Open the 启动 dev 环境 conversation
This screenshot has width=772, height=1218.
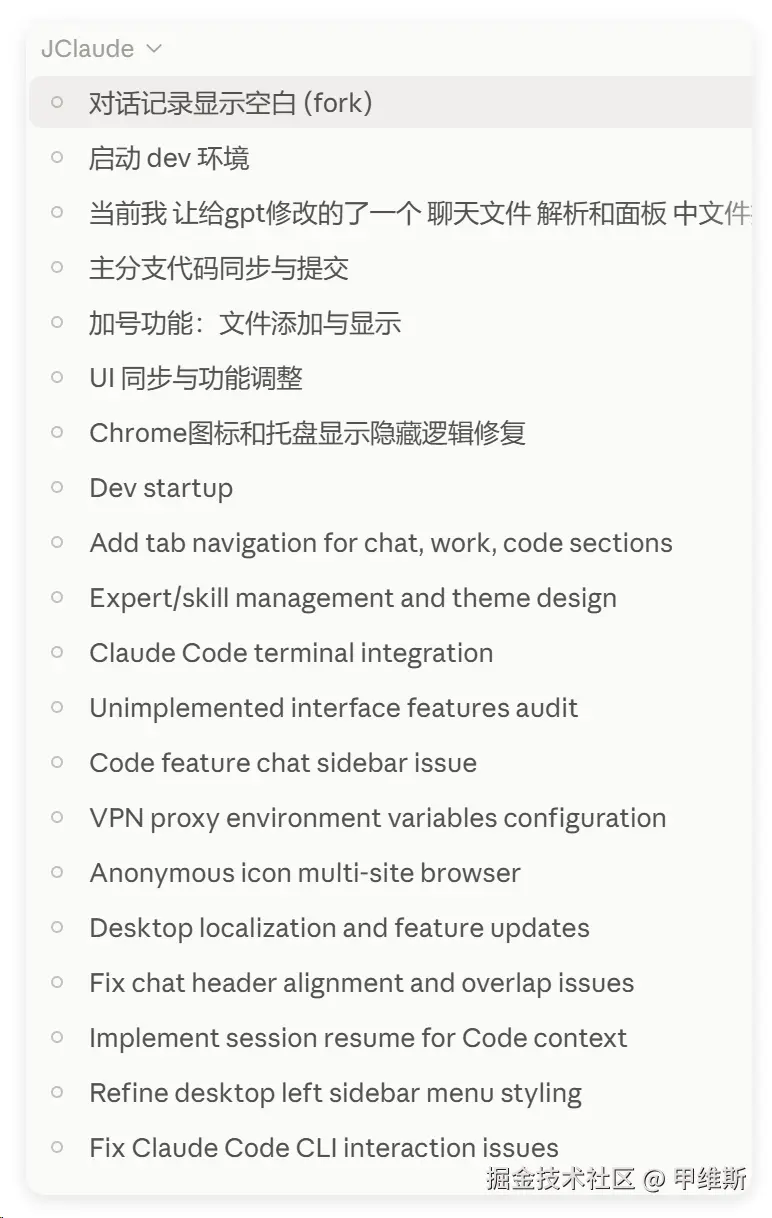click(x=391, y=158)
